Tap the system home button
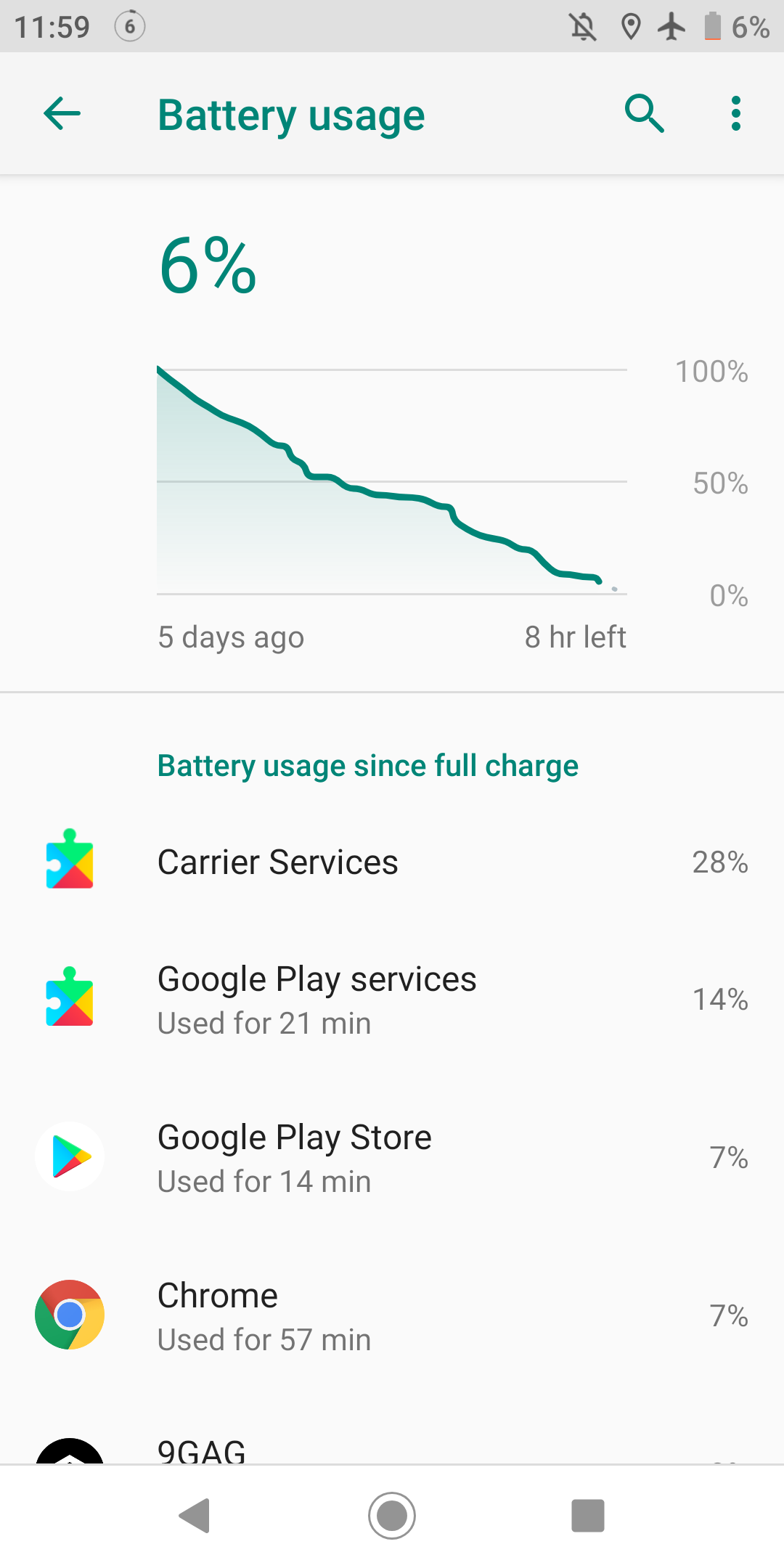Image resolution: width=784 pixels, height=1568 pixels. click(x=392, y=1516)
